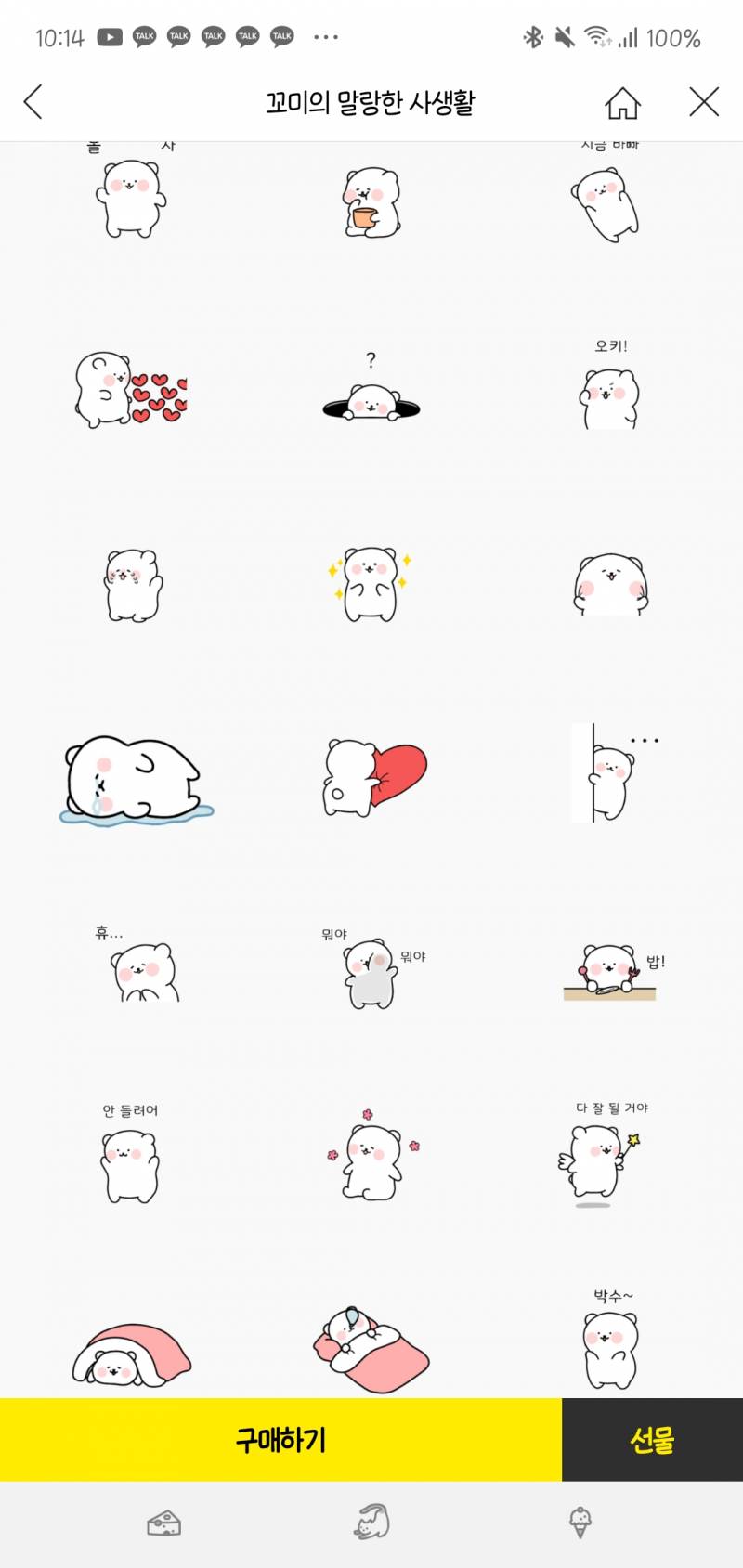Tap a TALK notification icon in status bar
This screenshot has width=743, height=1568.
[x=144, y=36]
